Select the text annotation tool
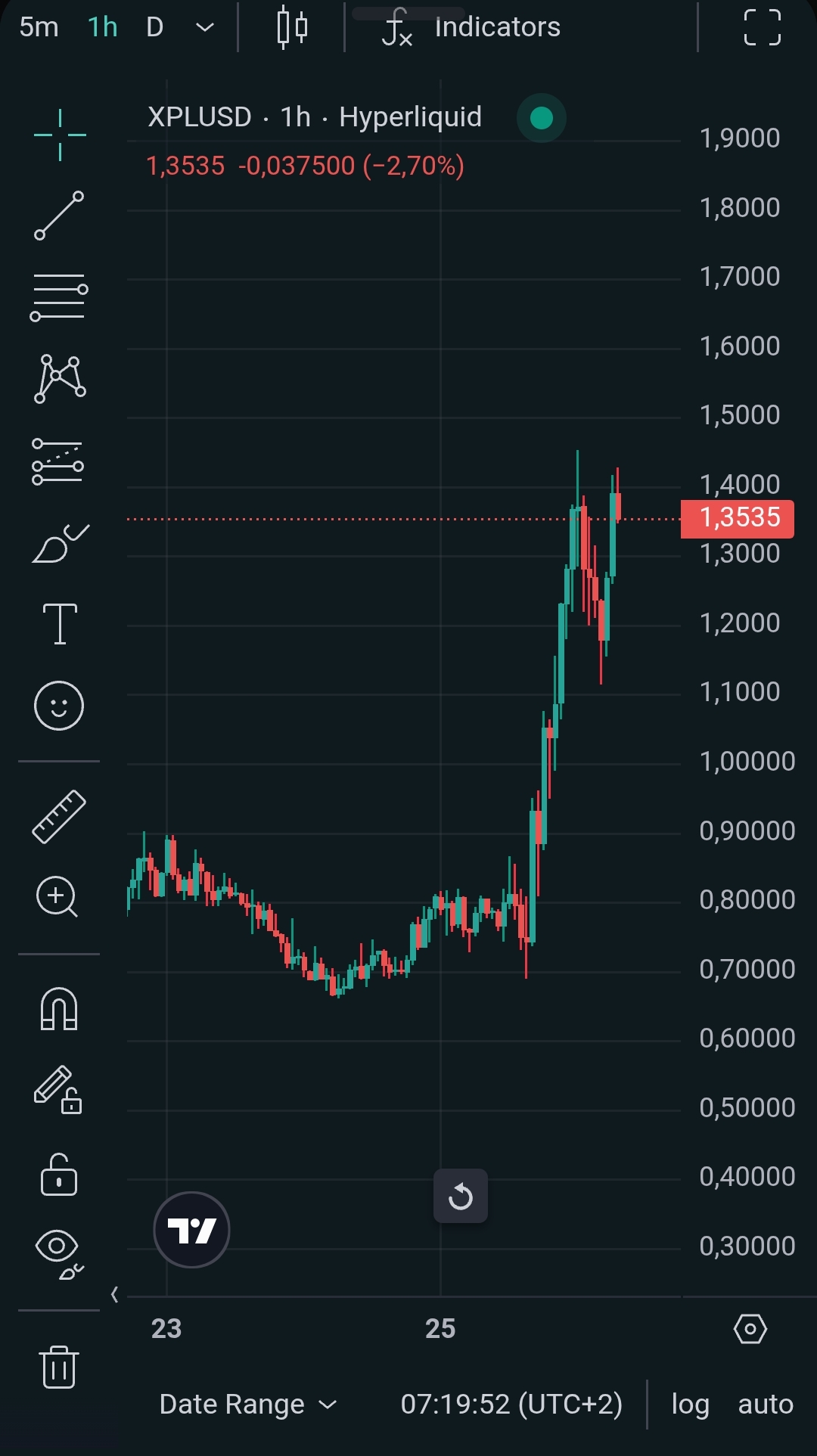This screenshot has width=817, height=1456. pyautogui.click(x=59, y=624)
